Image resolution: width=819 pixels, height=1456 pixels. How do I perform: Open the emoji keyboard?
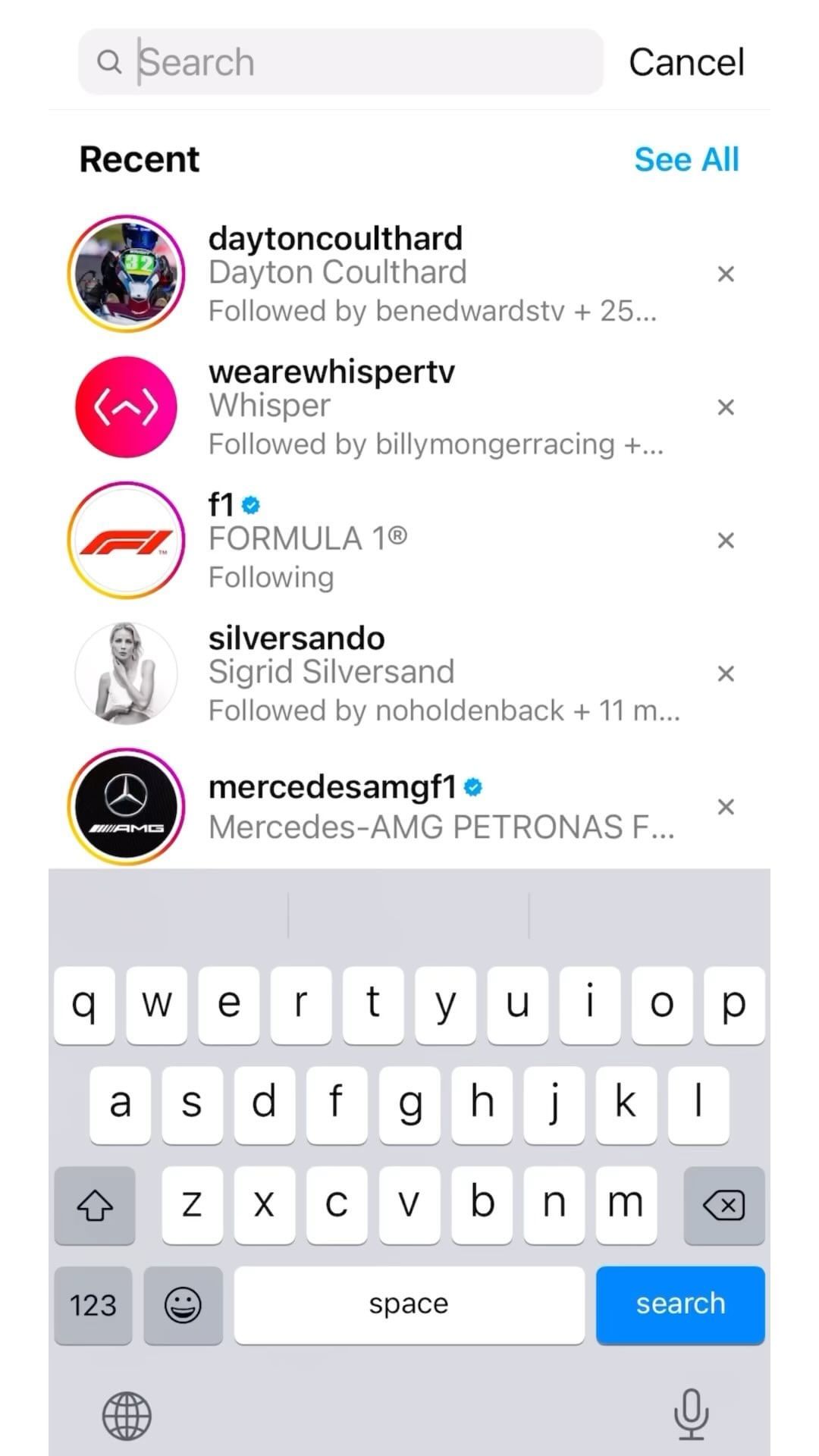click(183, 1304)
